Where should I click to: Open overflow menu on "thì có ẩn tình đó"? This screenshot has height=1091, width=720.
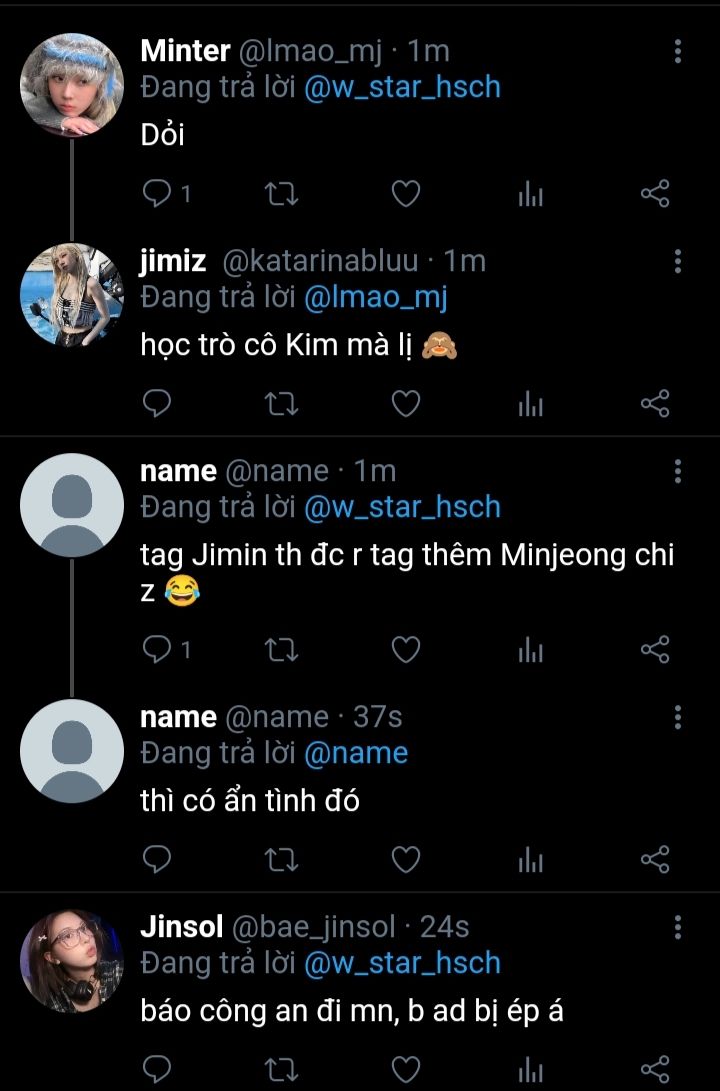coord(678,717)
